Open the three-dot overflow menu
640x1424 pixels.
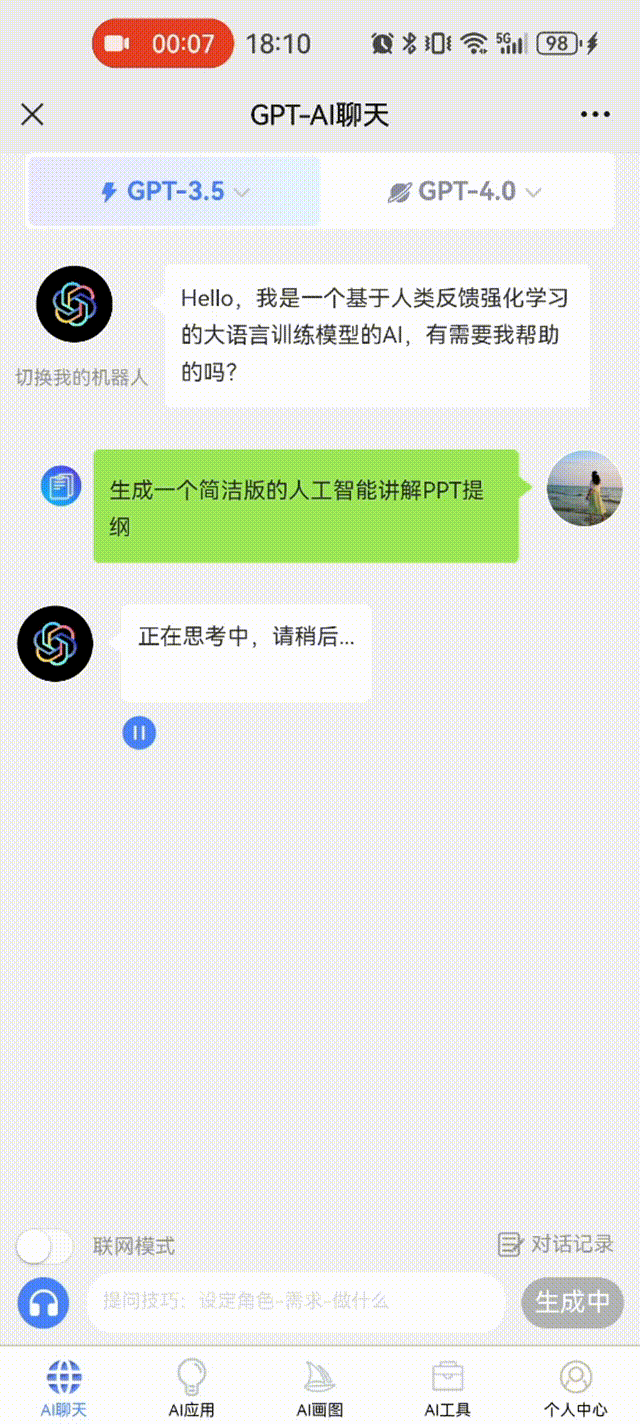tap(595, 115)
